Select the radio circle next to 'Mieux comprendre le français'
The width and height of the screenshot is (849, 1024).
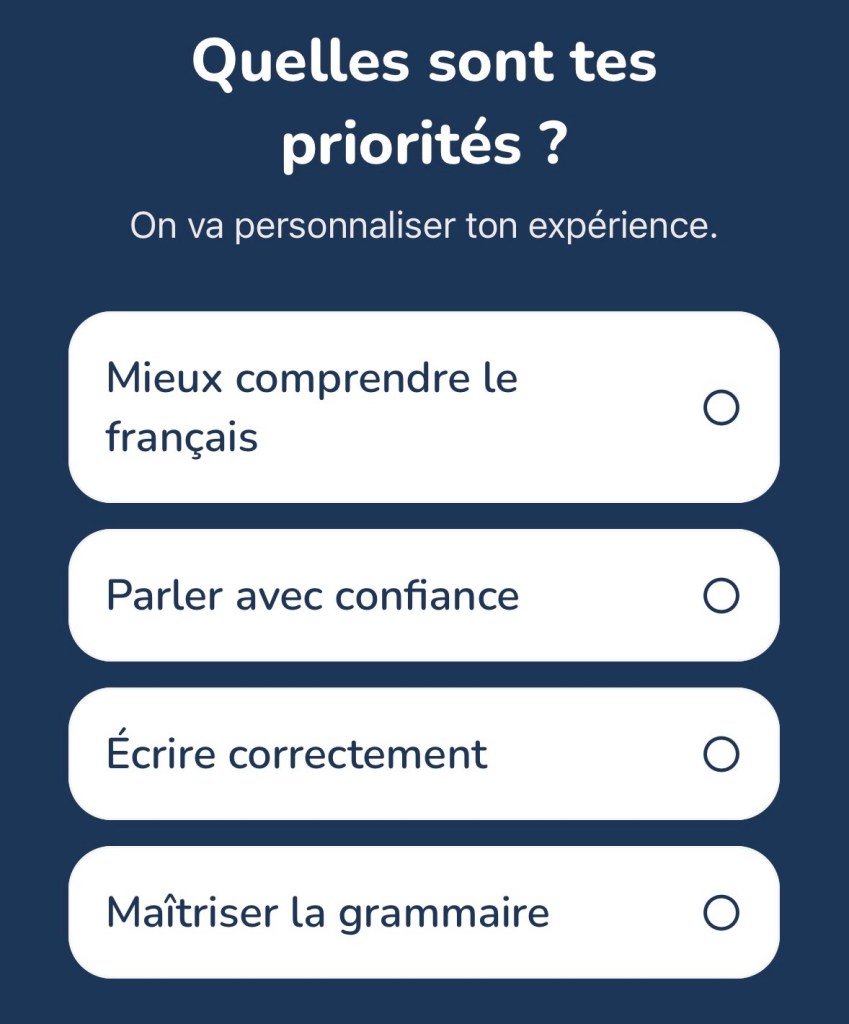tap(719, 406)
